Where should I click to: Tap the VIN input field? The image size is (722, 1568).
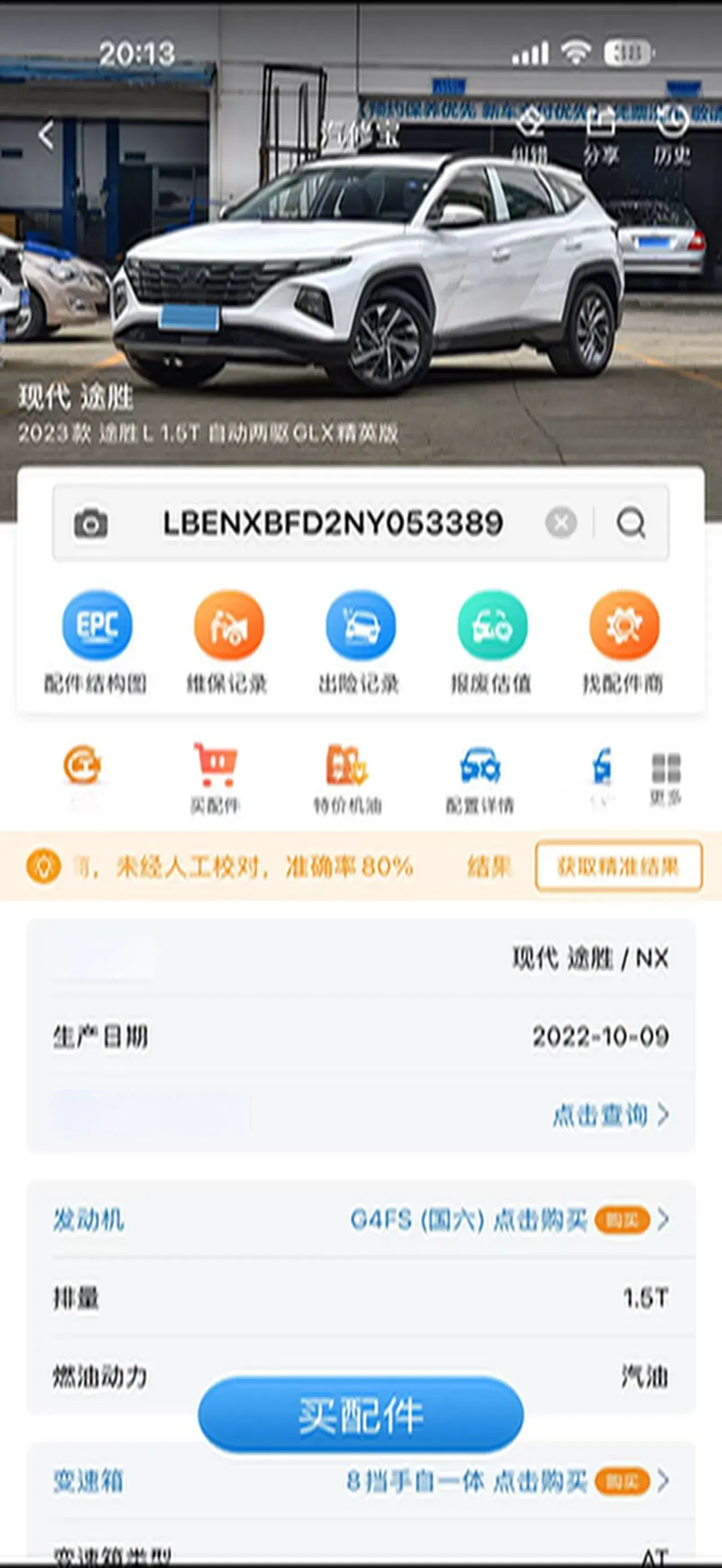[x=332, y=523]
